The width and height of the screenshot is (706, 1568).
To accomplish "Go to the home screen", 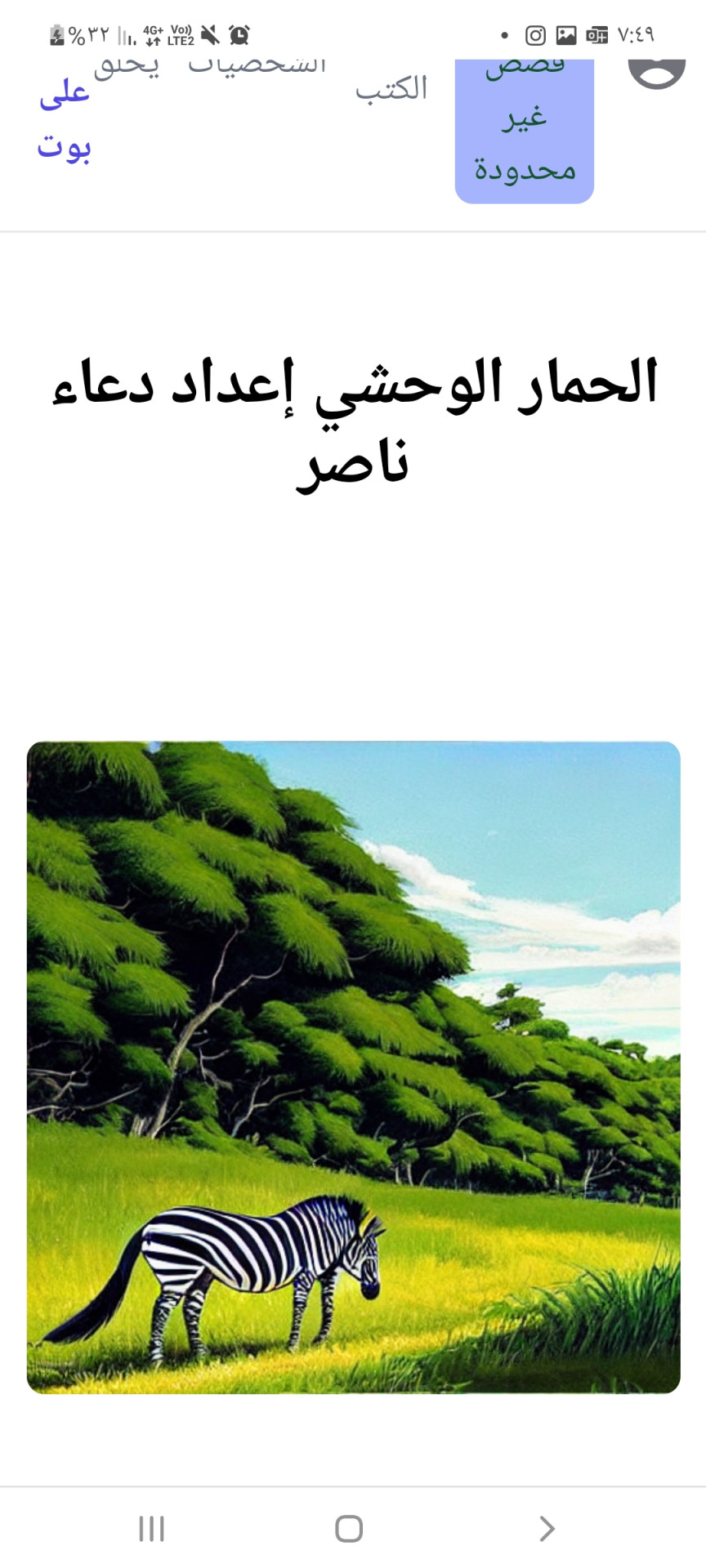I will coord(349,1528).
